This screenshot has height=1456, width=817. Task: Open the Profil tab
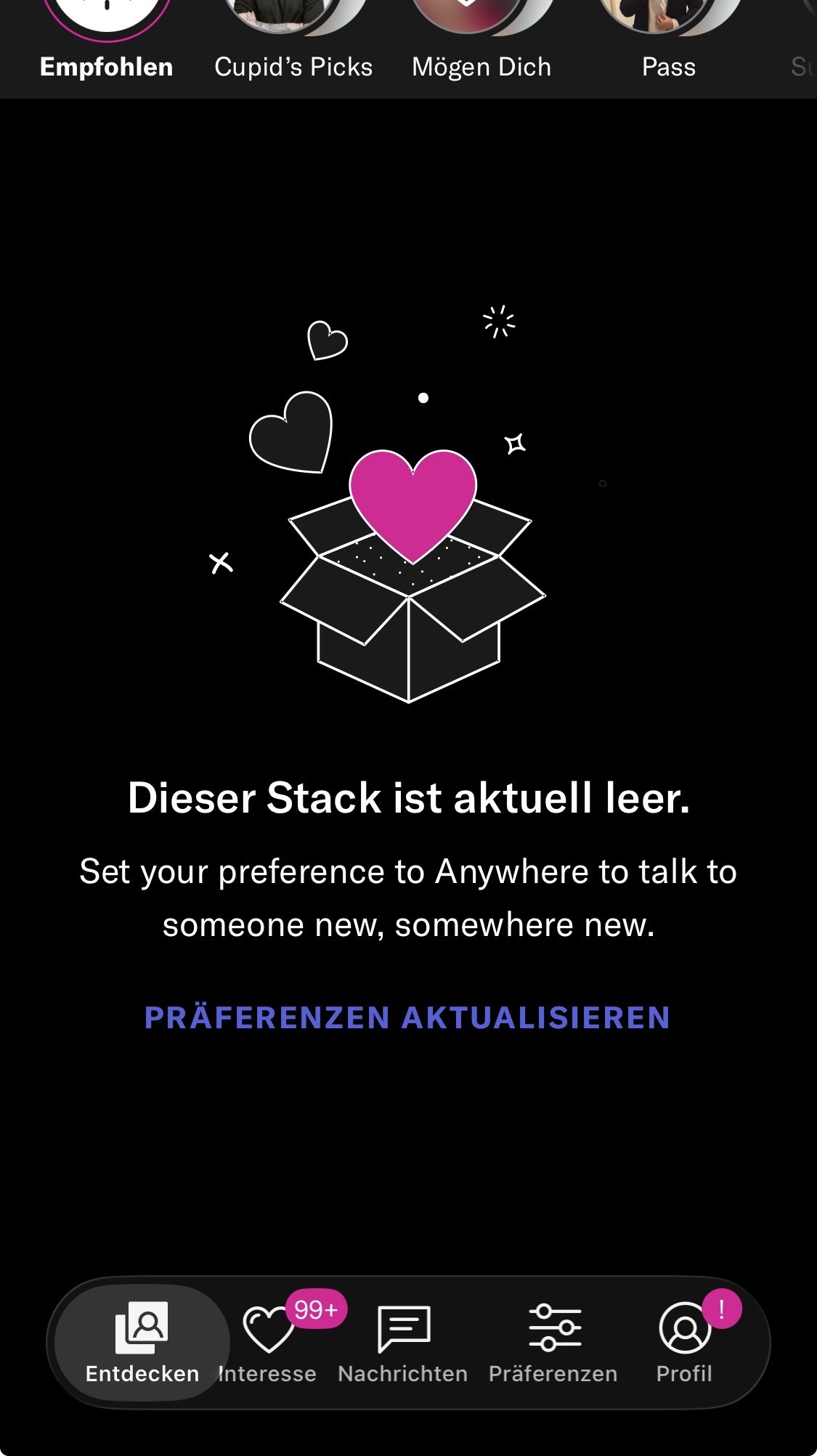[x=684, y=1342]
